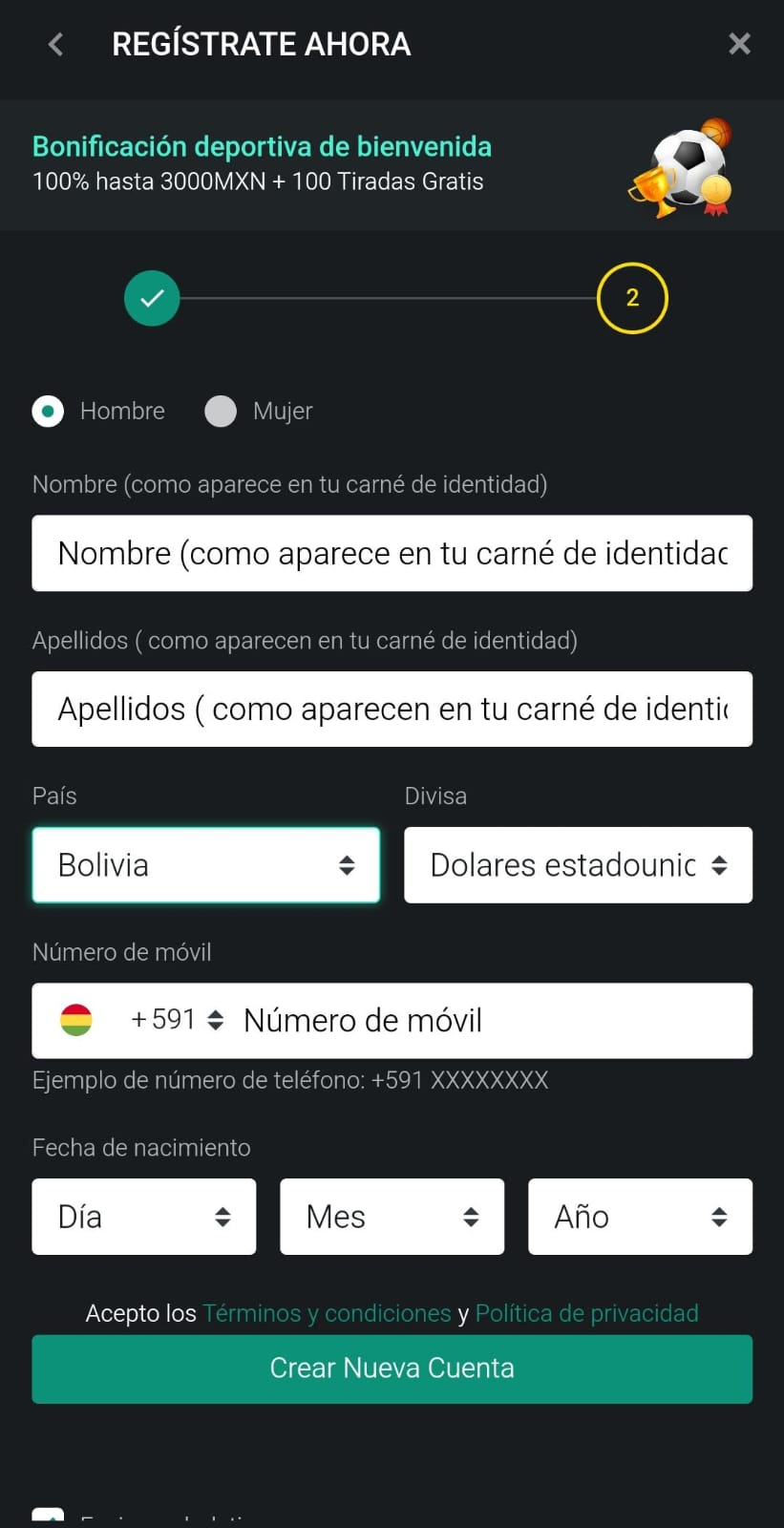Go back using the header arrow

click(55, 44)
